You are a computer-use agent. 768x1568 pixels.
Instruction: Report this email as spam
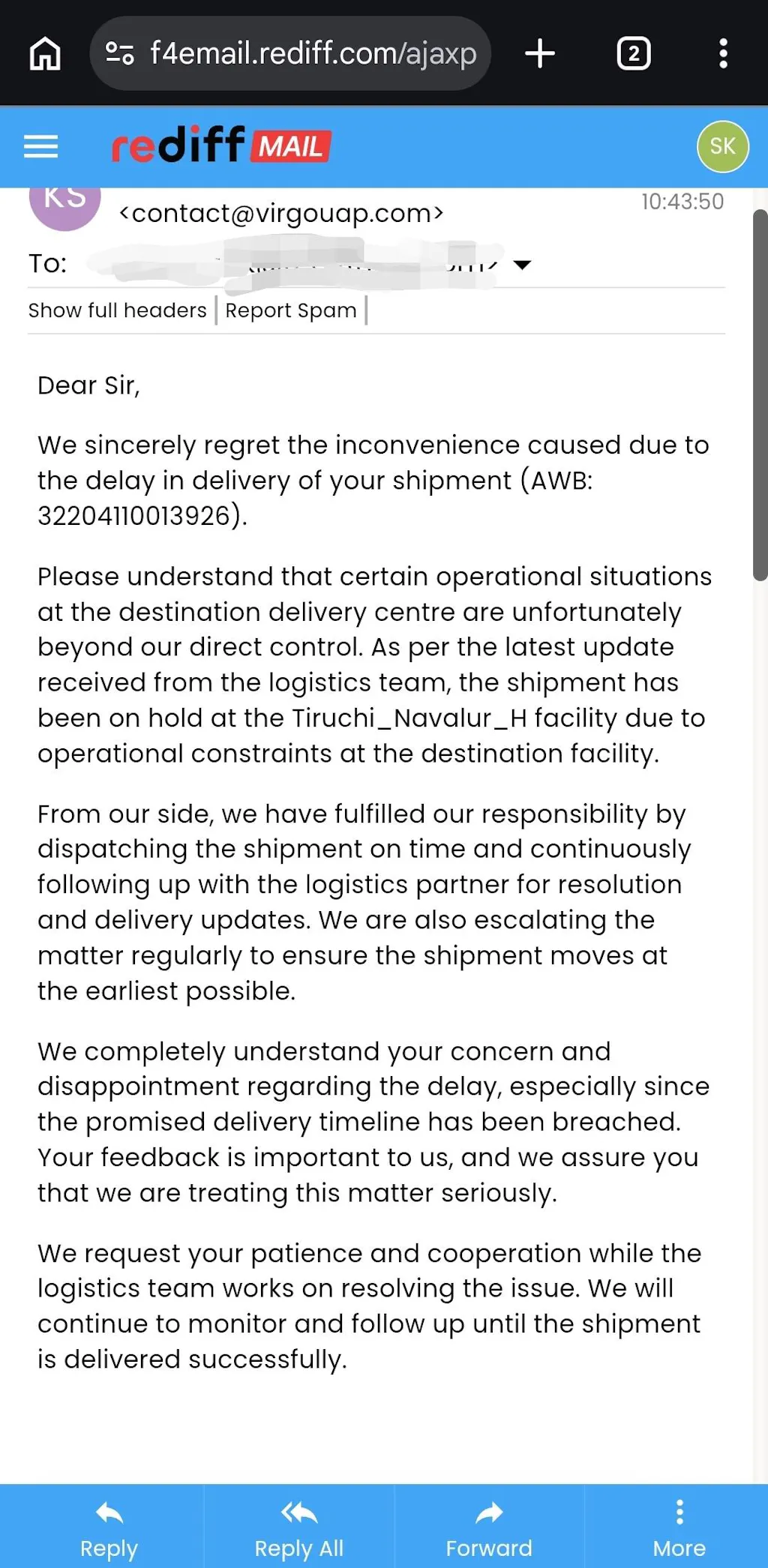pyautogui.click(x=291, y=310)
